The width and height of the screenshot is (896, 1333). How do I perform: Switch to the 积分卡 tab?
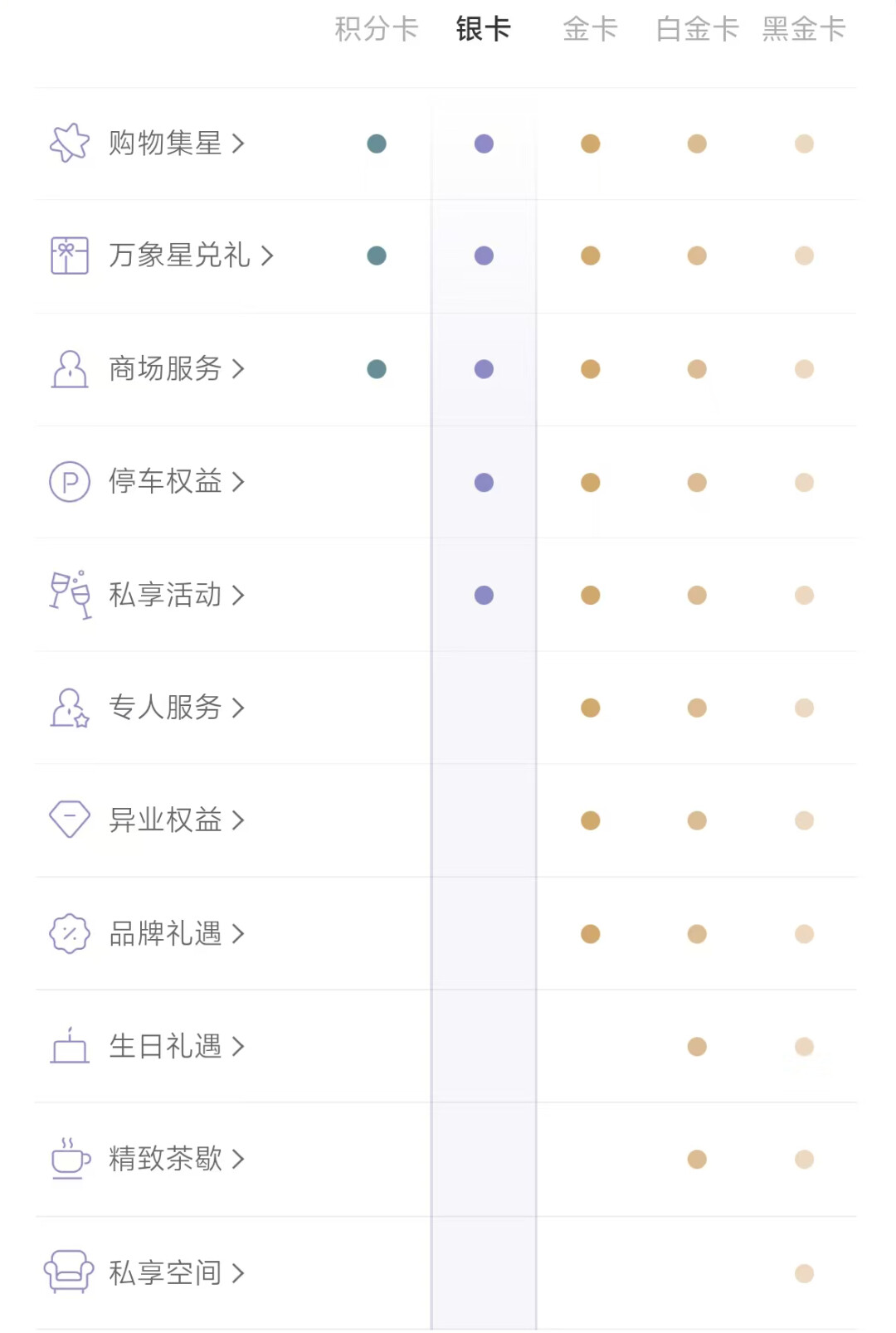coord(377,29)
